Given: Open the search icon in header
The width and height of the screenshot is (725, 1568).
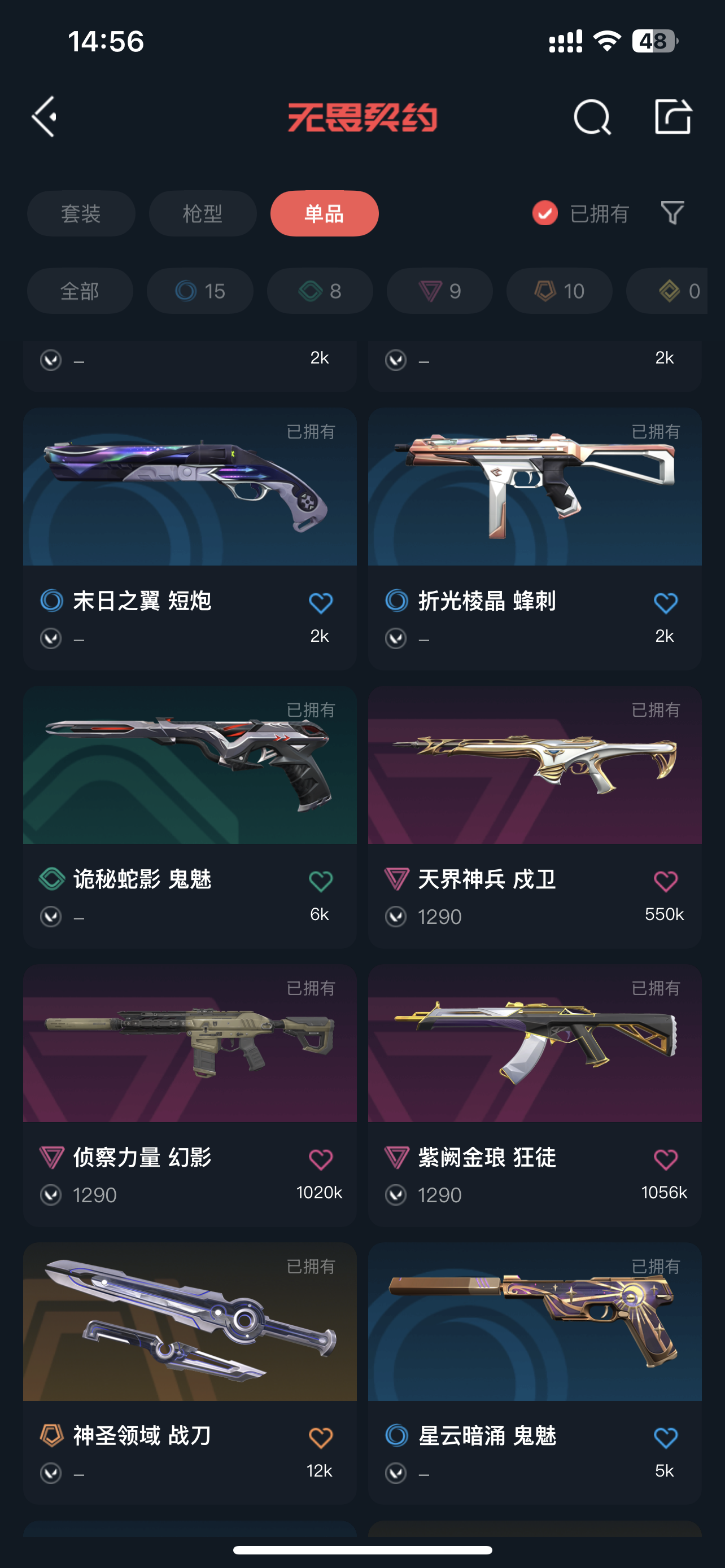Looking at the screenshot, I should [x=592, y=116].
